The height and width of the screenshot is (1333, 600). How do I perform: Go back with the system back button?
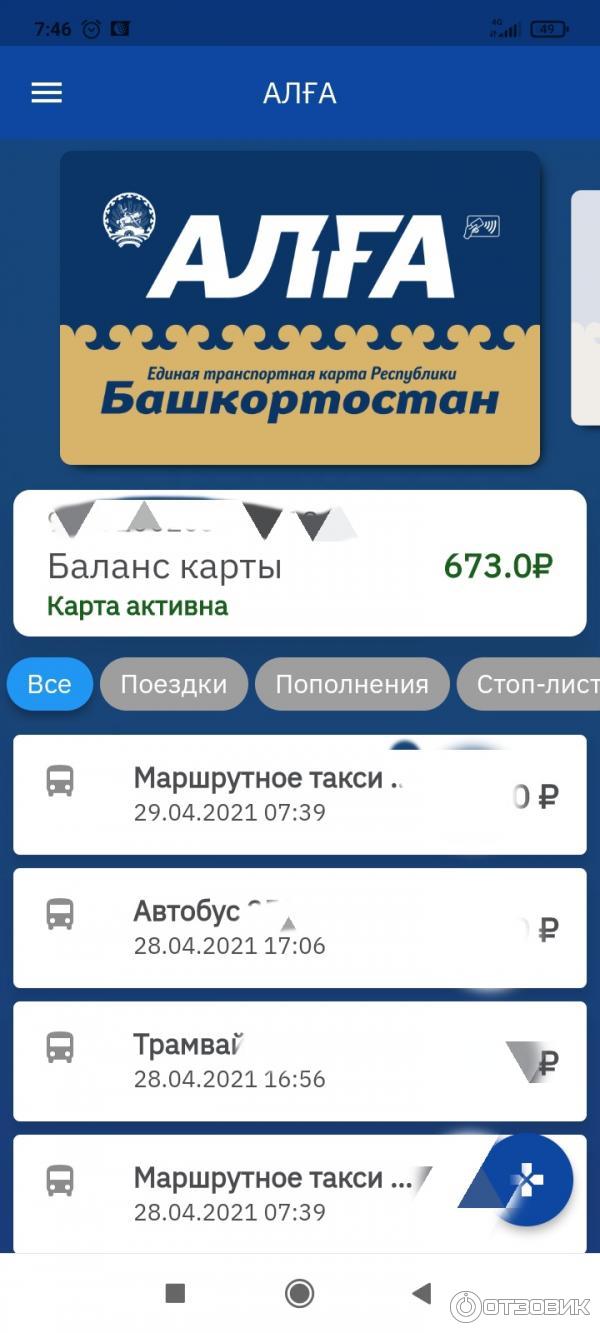pyautogui.click(x=422, y=1294)
